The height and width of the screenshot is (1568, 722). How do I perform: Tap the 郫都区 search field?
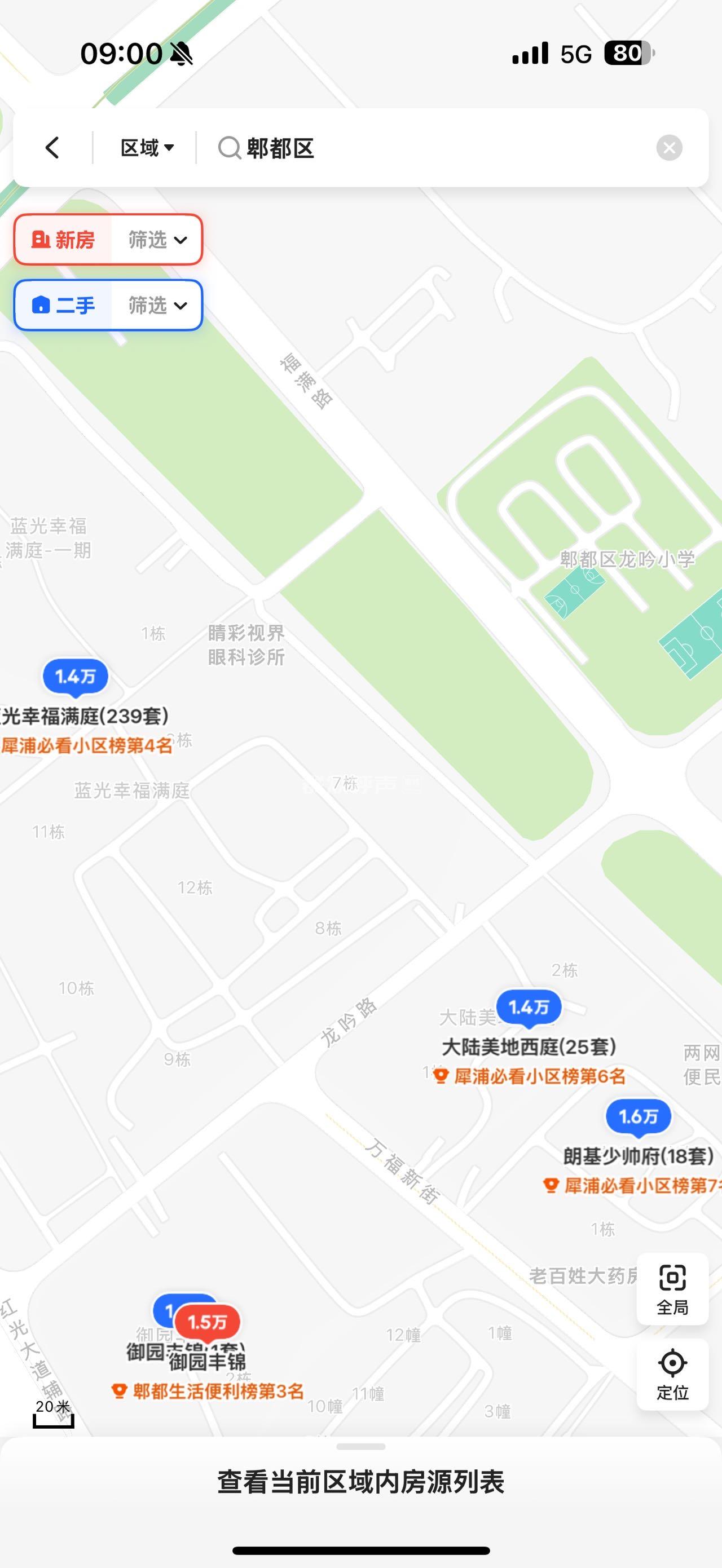coord(426,148)
